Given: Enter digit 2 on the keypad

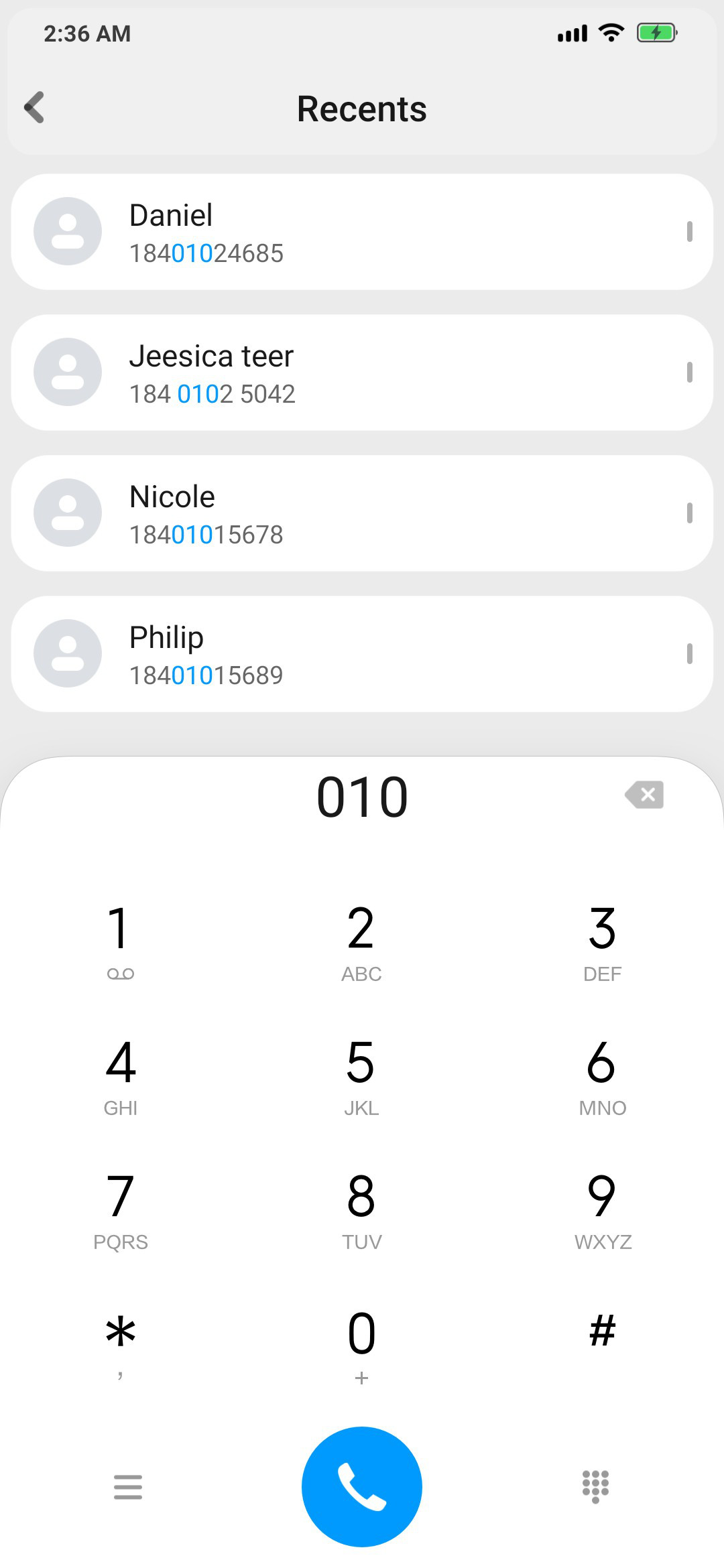Looking at the screenshot, I should coord(361,941).
